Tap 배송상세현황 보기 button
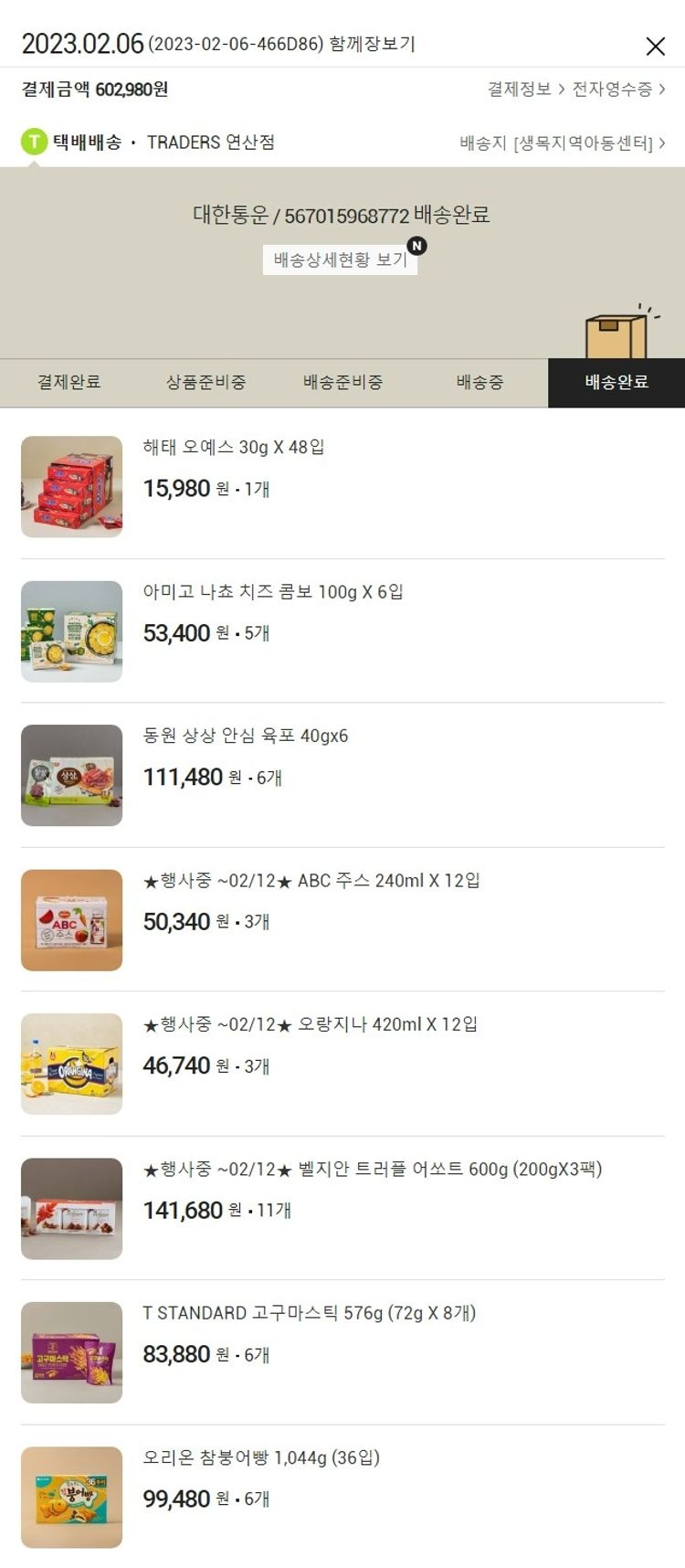 340,260
